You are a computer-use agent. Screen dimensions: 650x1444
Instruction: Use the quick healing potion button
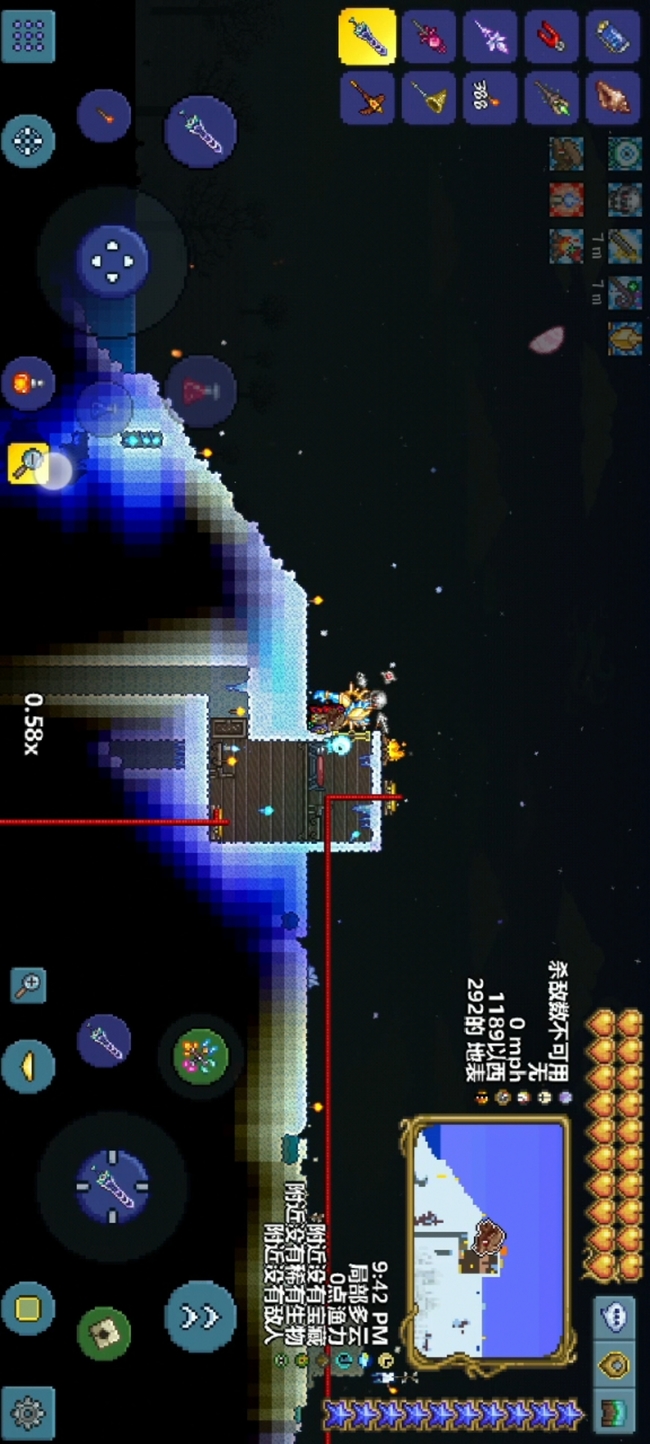point(200,391)
